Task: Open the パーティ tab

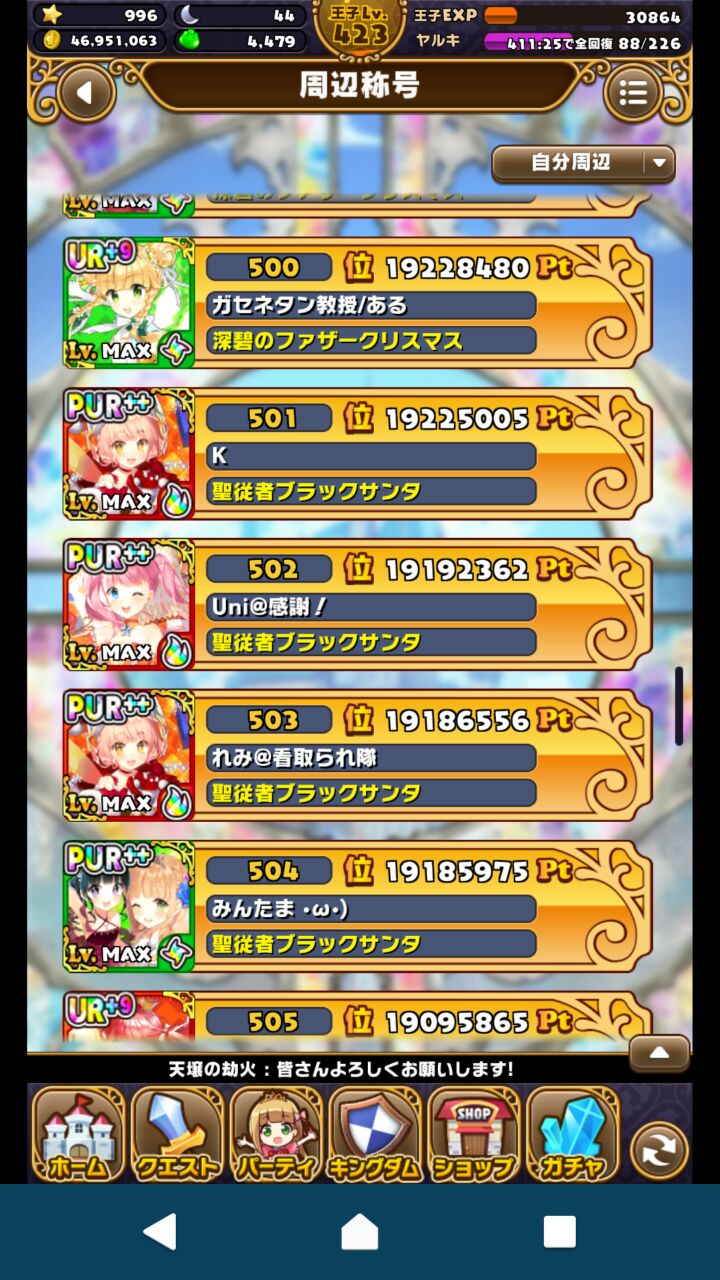Action: [276, 1134]
